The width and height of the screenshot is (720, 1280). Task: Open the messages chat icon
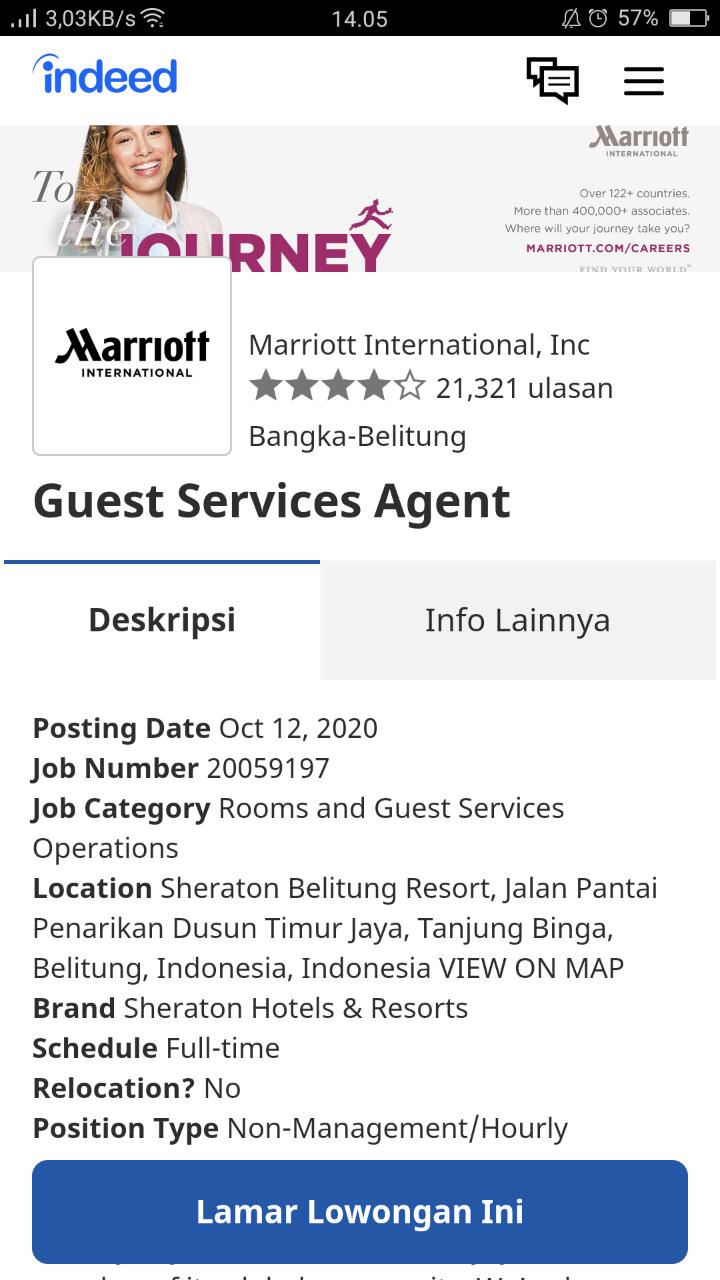pos(552,80)
